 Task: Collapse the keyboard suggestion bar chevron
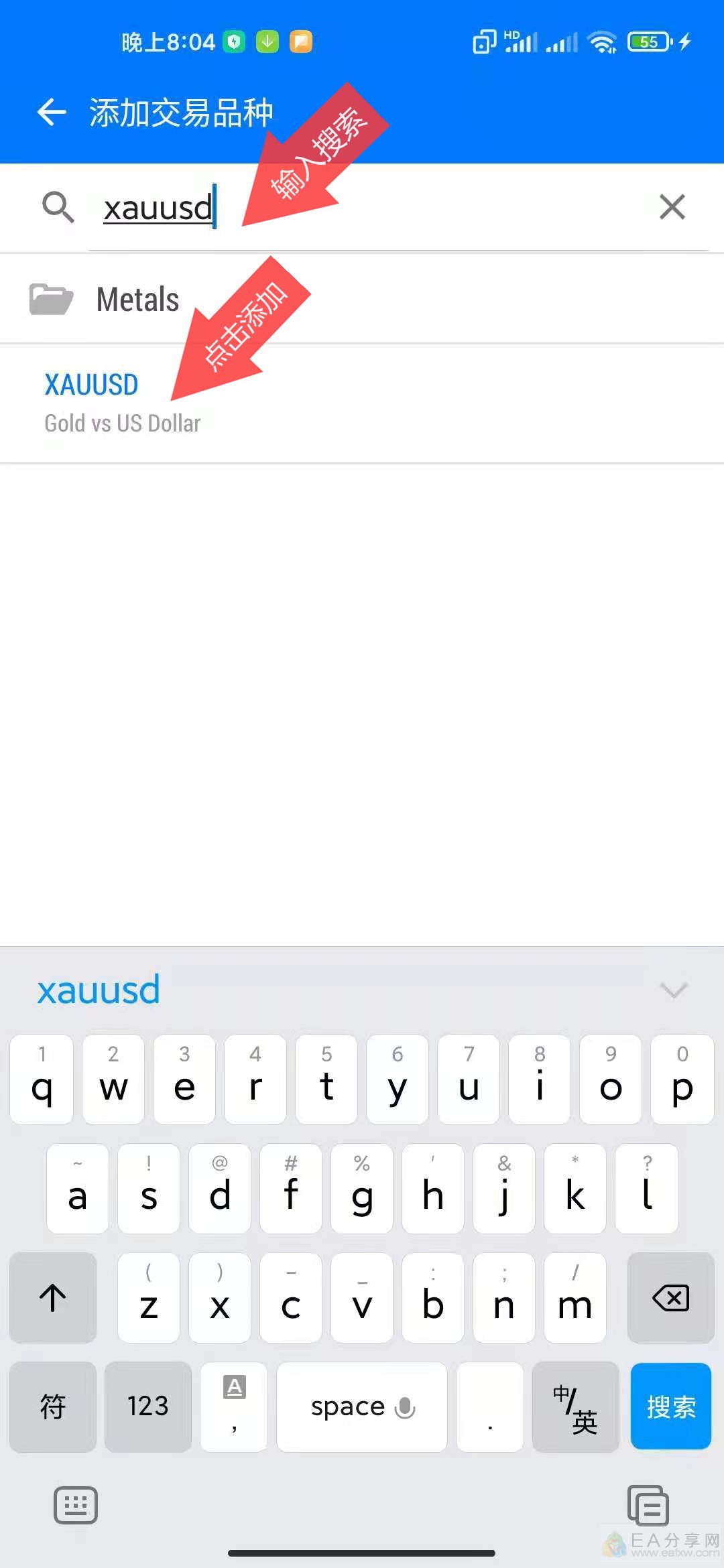[x=673, y=990]
